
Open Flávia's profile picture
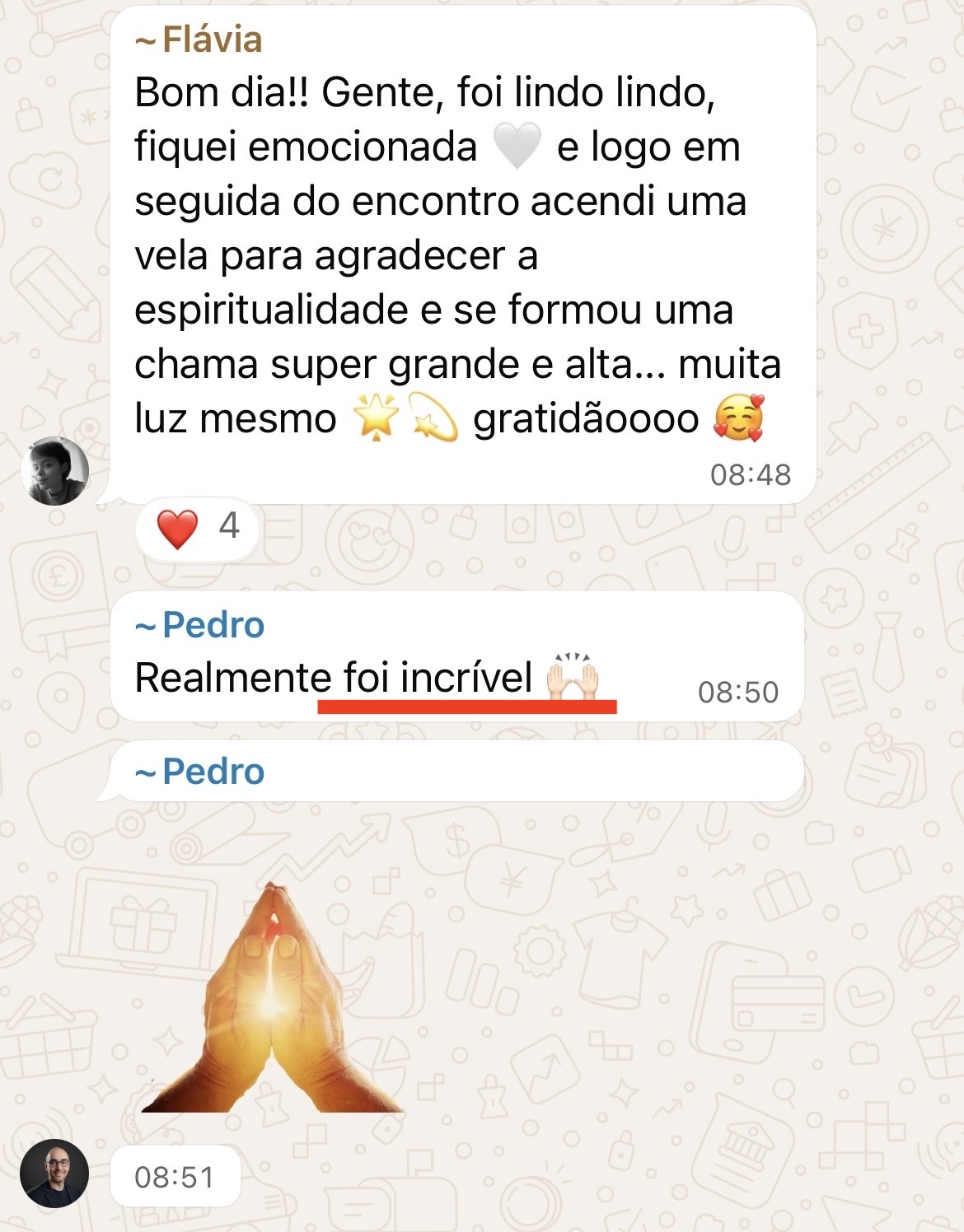click(54, 471)
